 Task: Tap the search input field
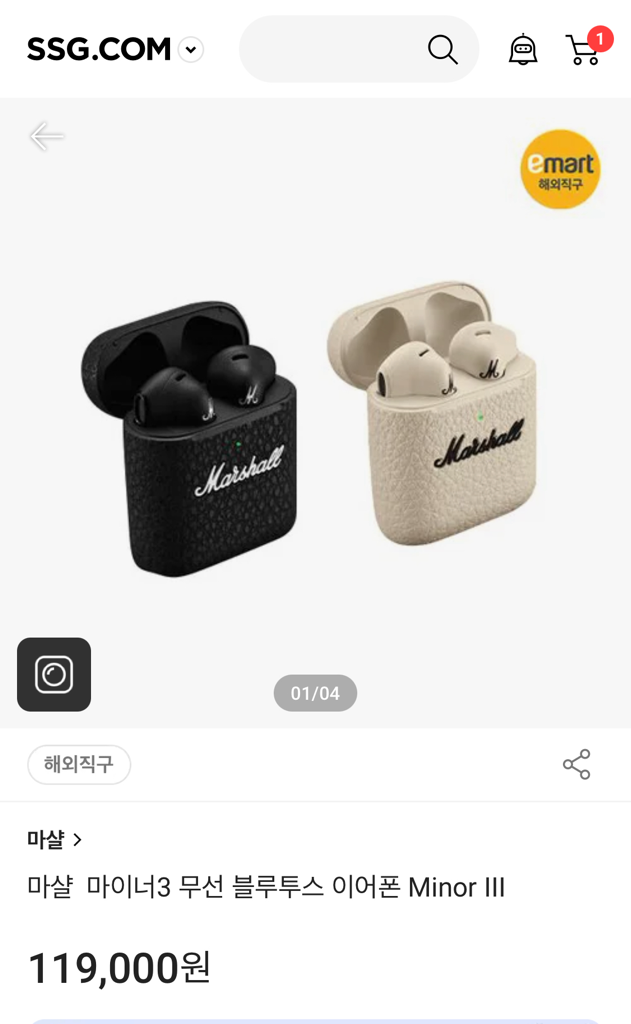coord(330,49)
